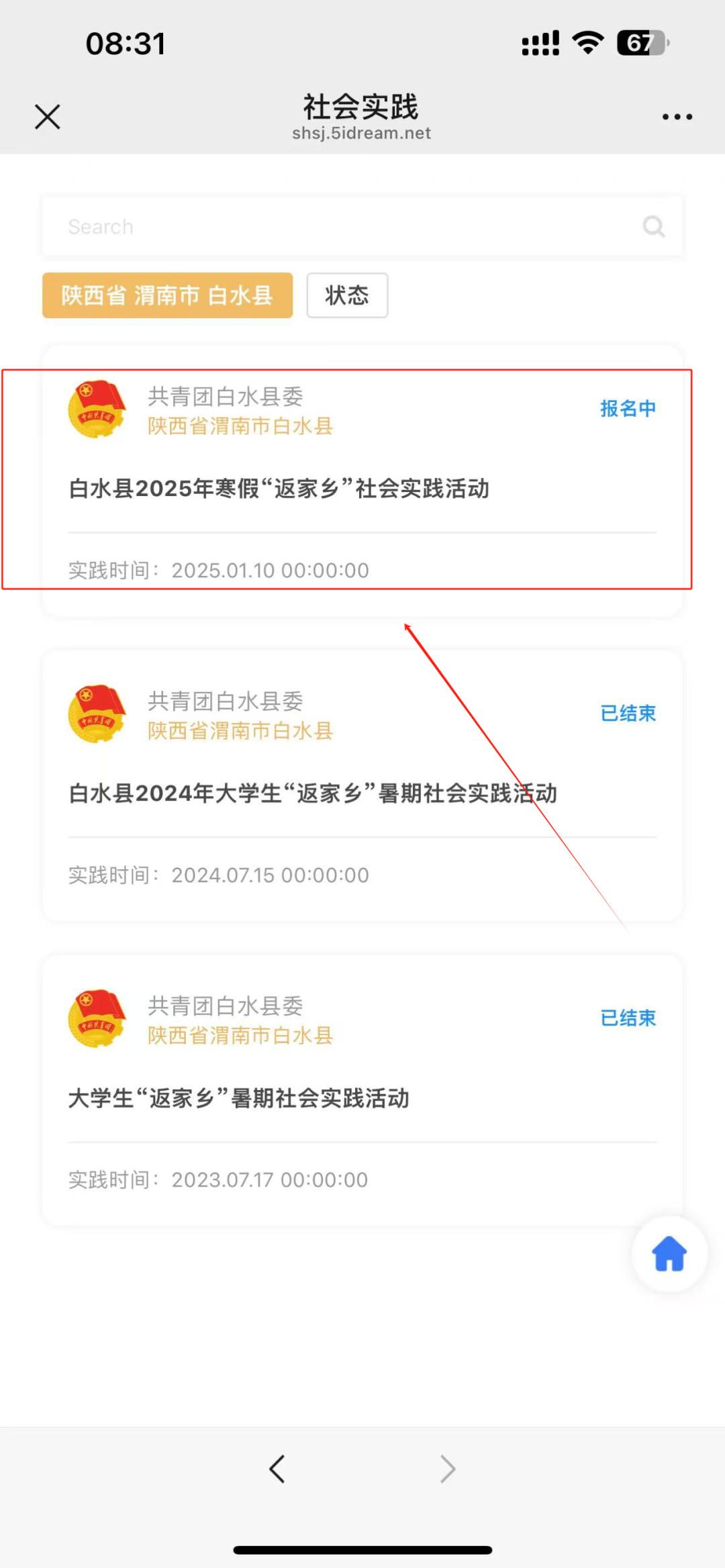
Task: Focus the Search input field
Action: coord(336,227)
